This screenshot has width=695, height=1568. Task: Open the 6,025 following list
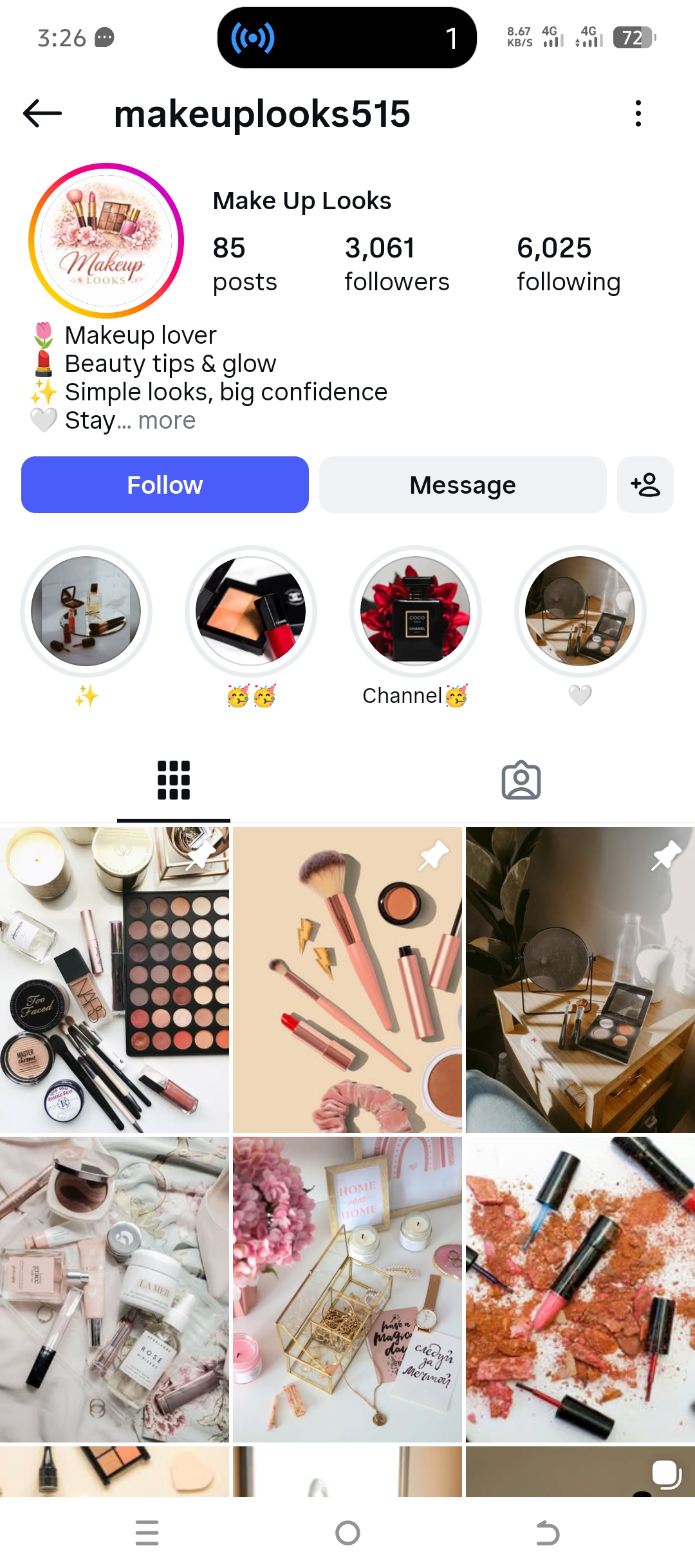568,264
